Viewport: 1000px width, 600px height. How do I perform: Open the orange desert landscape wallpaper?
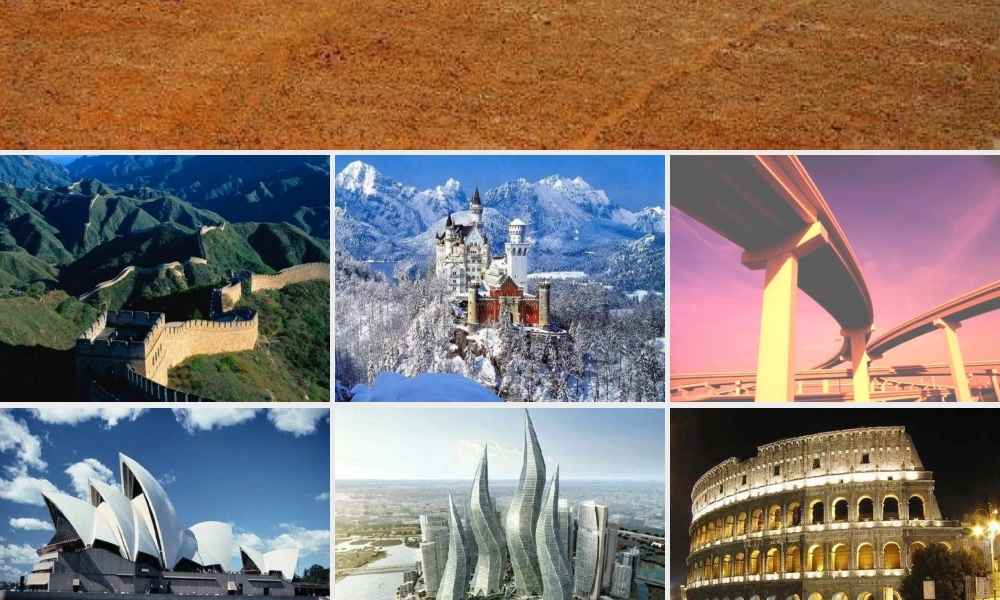tap(500, 74)
